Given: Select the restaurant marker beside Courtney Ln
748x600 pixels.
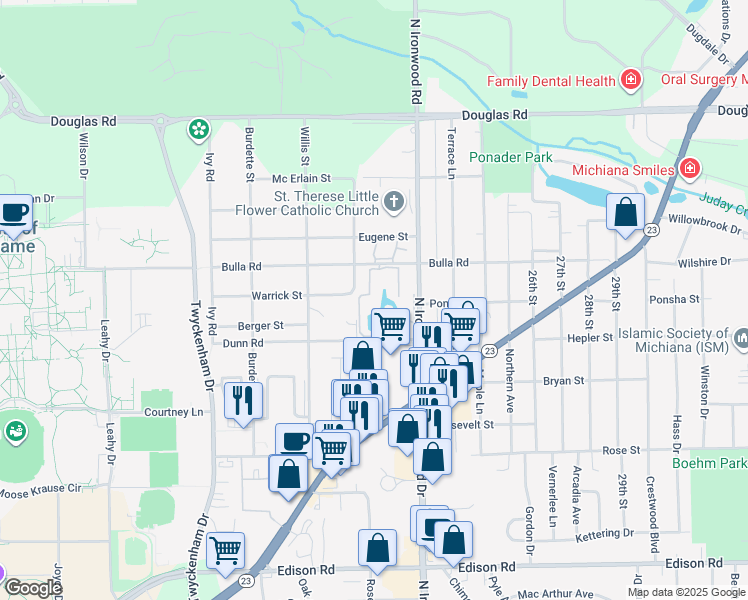Looking at the screenshot, I should (x=243, y=402).
